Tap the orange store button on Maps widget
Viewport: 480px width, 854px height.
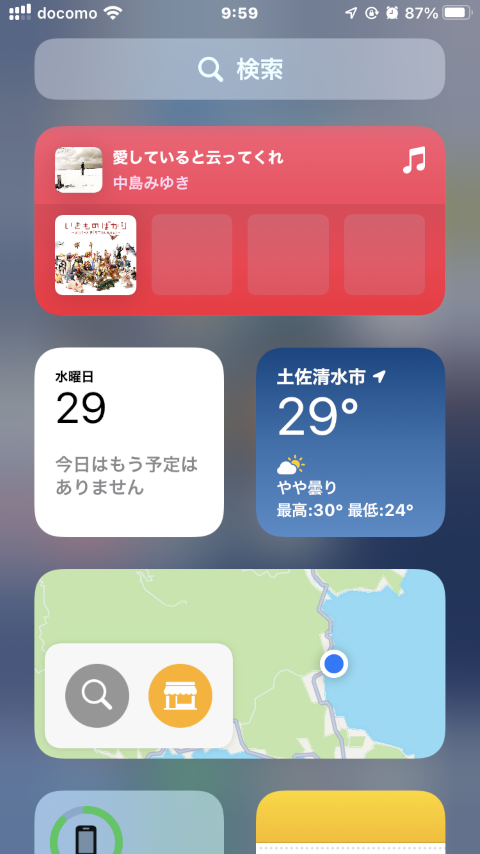point(180,696)
